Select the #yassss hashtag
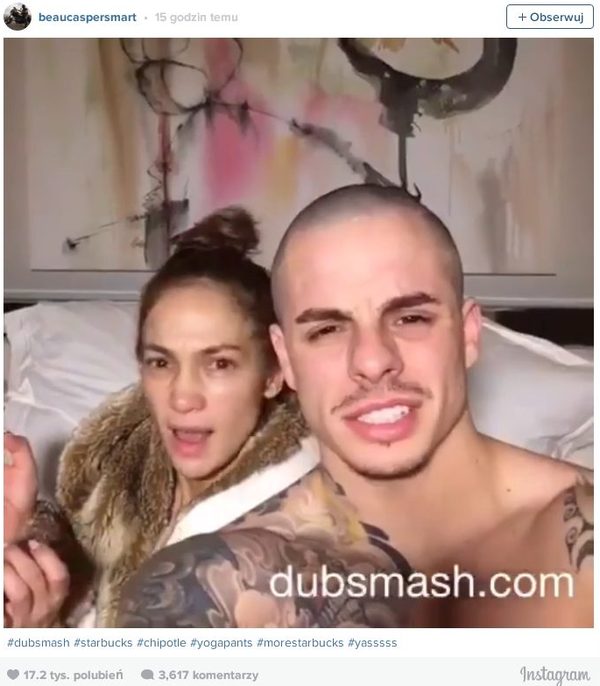This screenshot has height=686, width=600. [372, 643]
